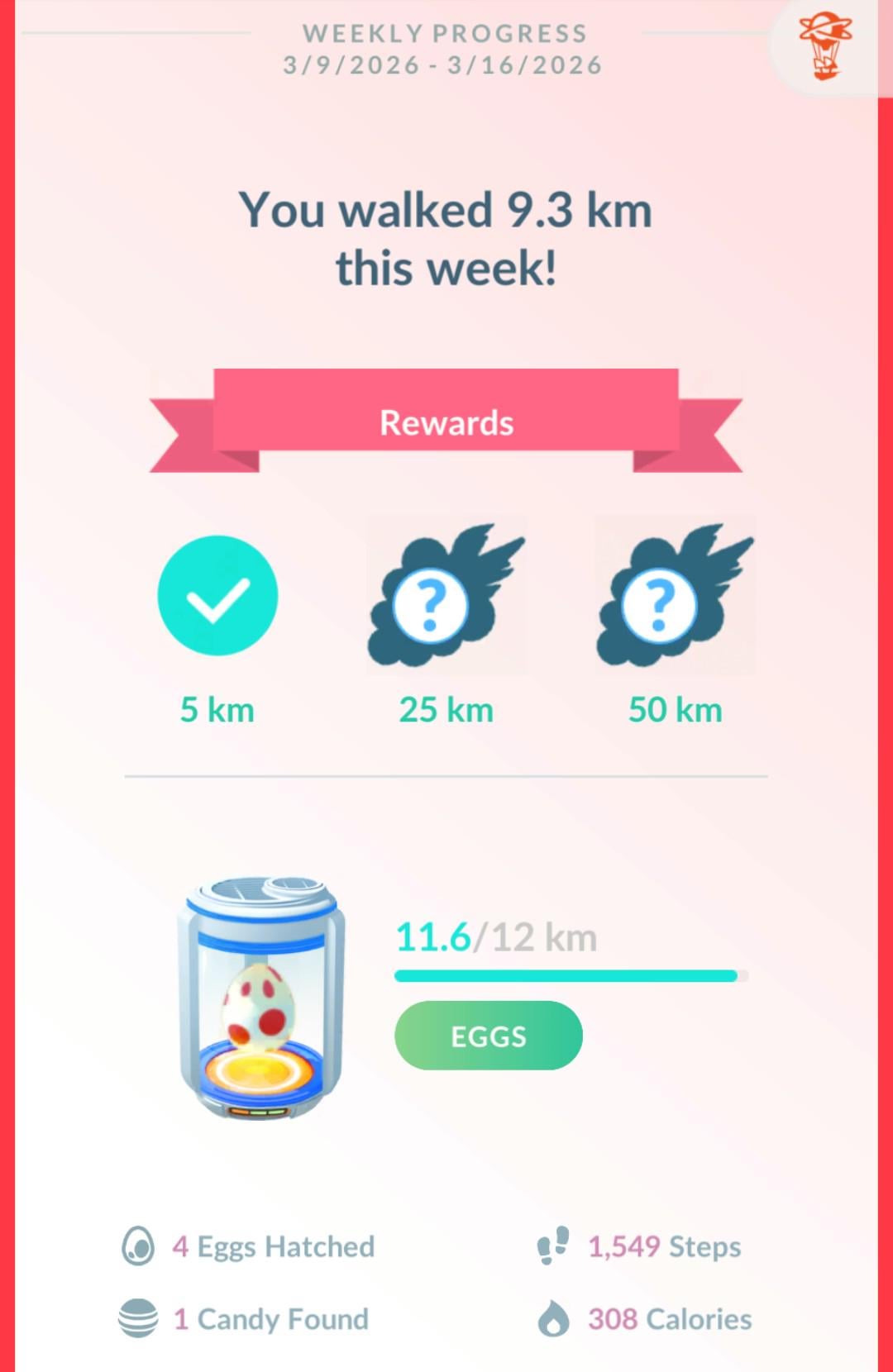Viewport: 893px width, 1372px height.
Task: Open the Team Rocket balloon icon
Action: coord(824,46)
